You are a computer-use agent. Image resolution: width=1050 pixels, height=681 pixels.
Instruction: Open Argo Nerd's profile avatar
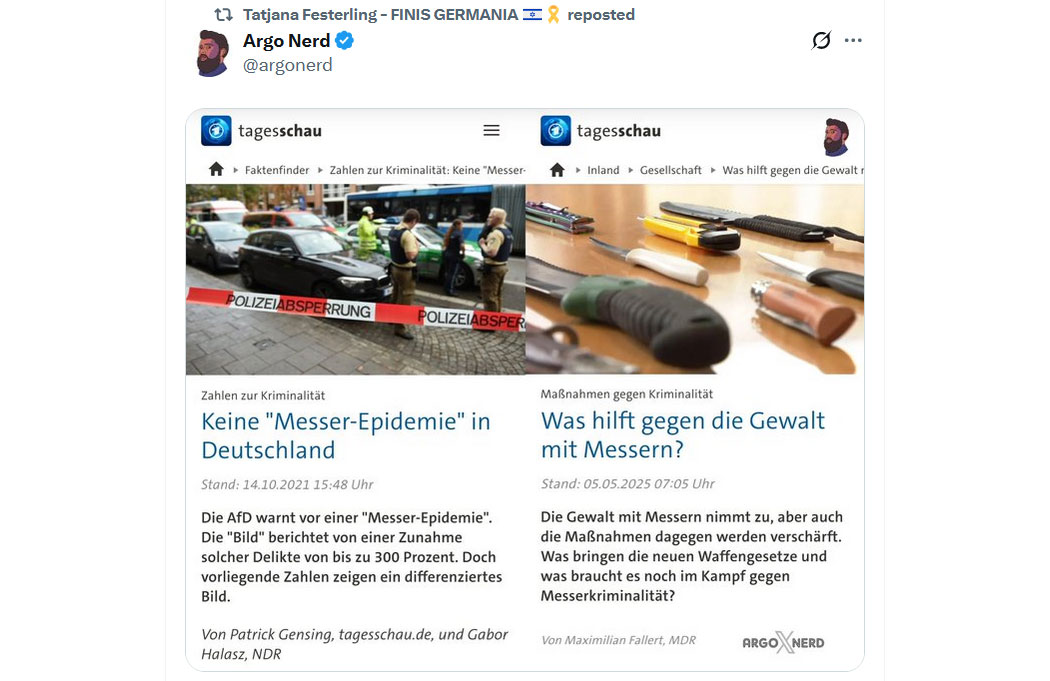pos(213,53)
